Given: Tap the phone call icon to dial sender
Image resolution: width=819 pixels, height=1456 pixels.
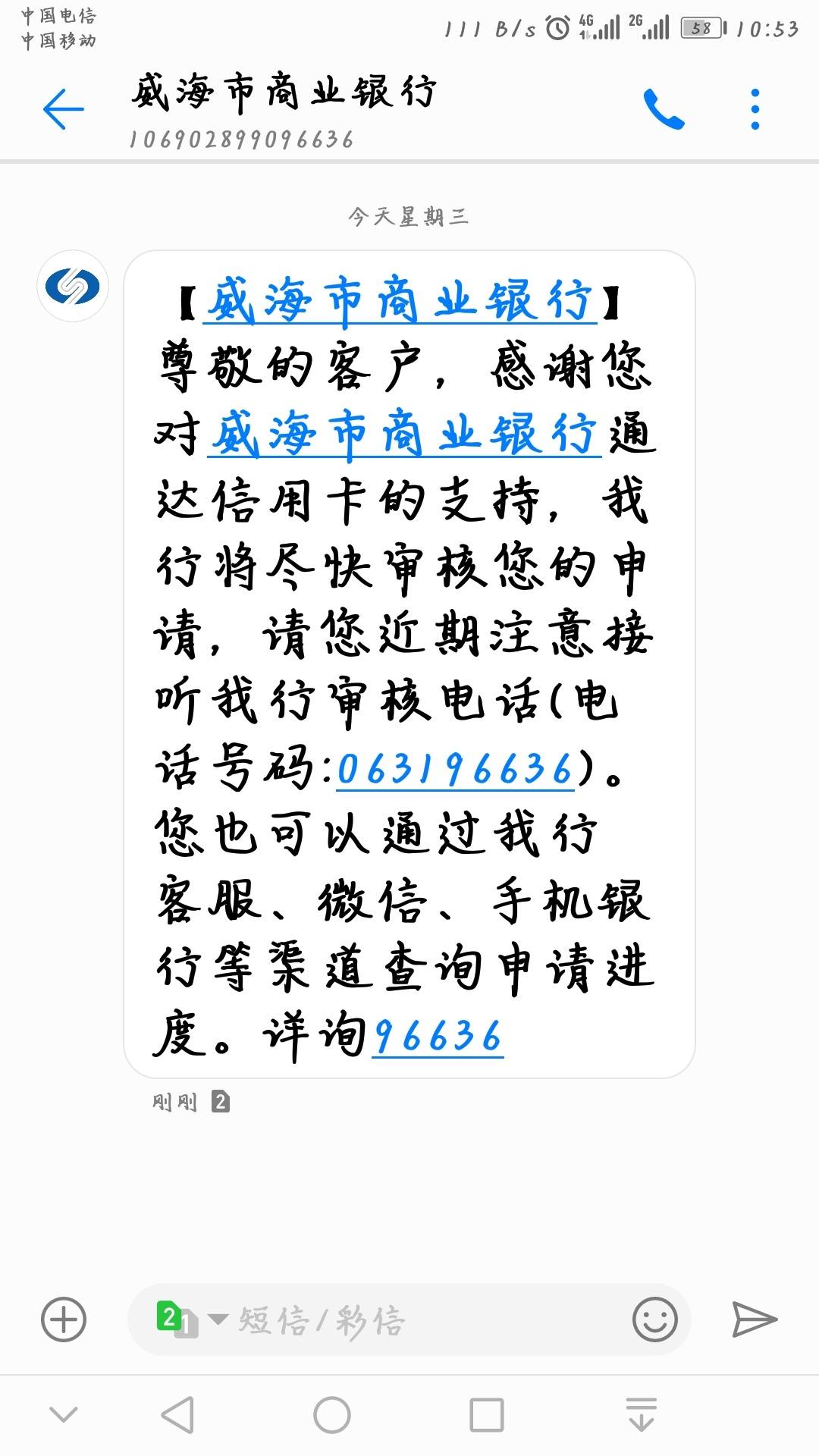Looking at the screenshot, I should [666, 108].
